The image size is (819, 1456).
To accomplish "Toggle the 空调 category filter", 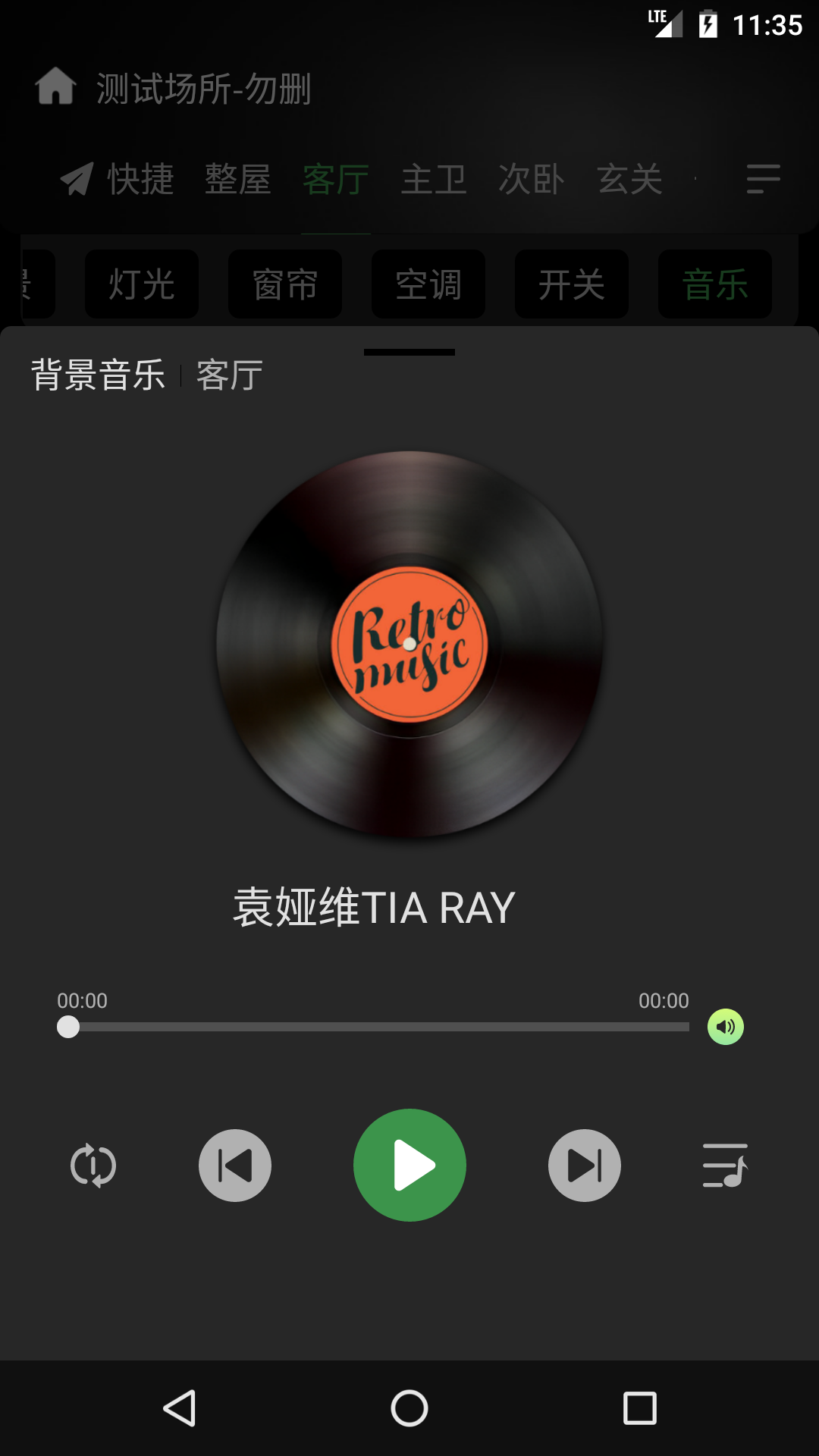I will (428, 284).
